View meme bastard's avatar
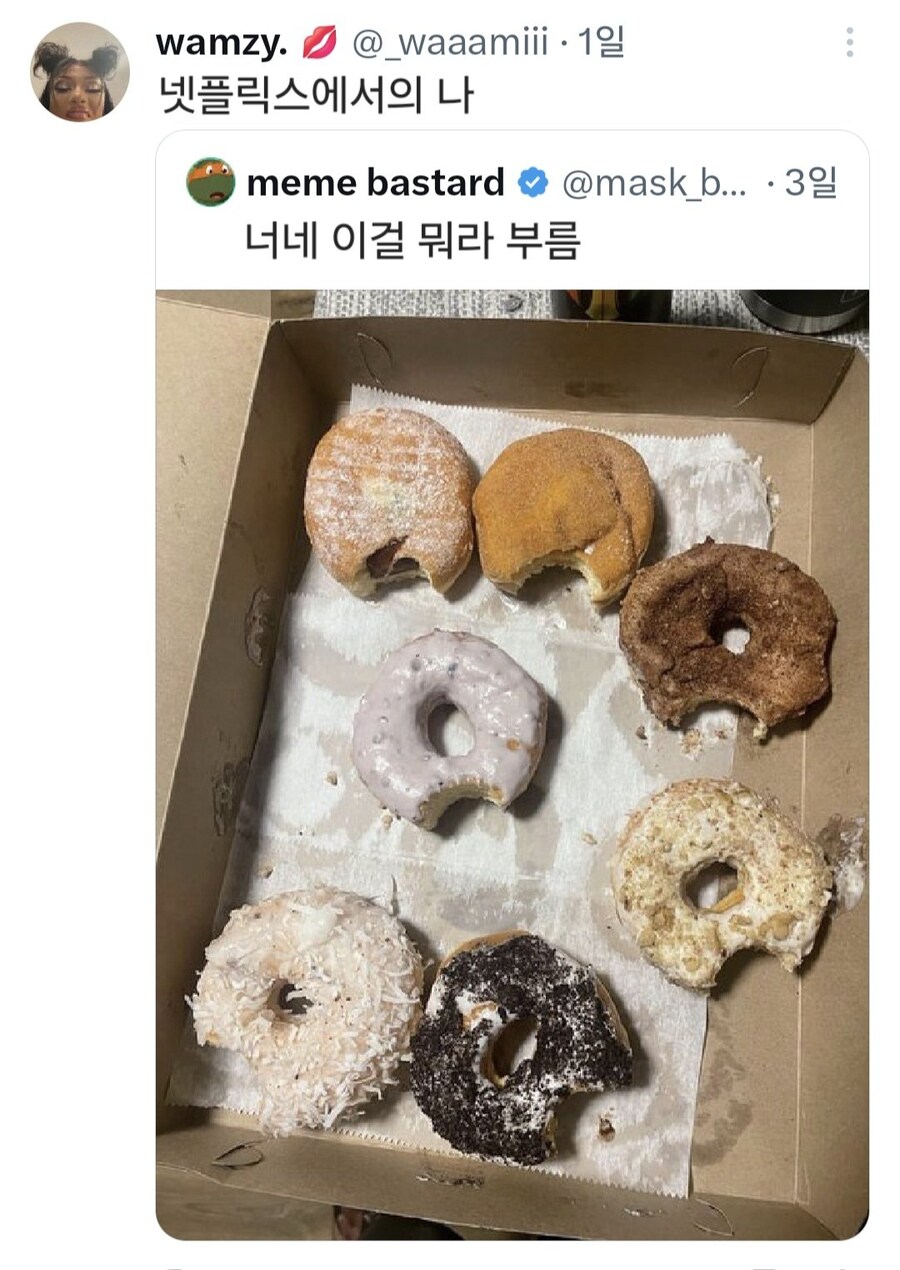The image size is (900, 1270). tap(211, 183)
